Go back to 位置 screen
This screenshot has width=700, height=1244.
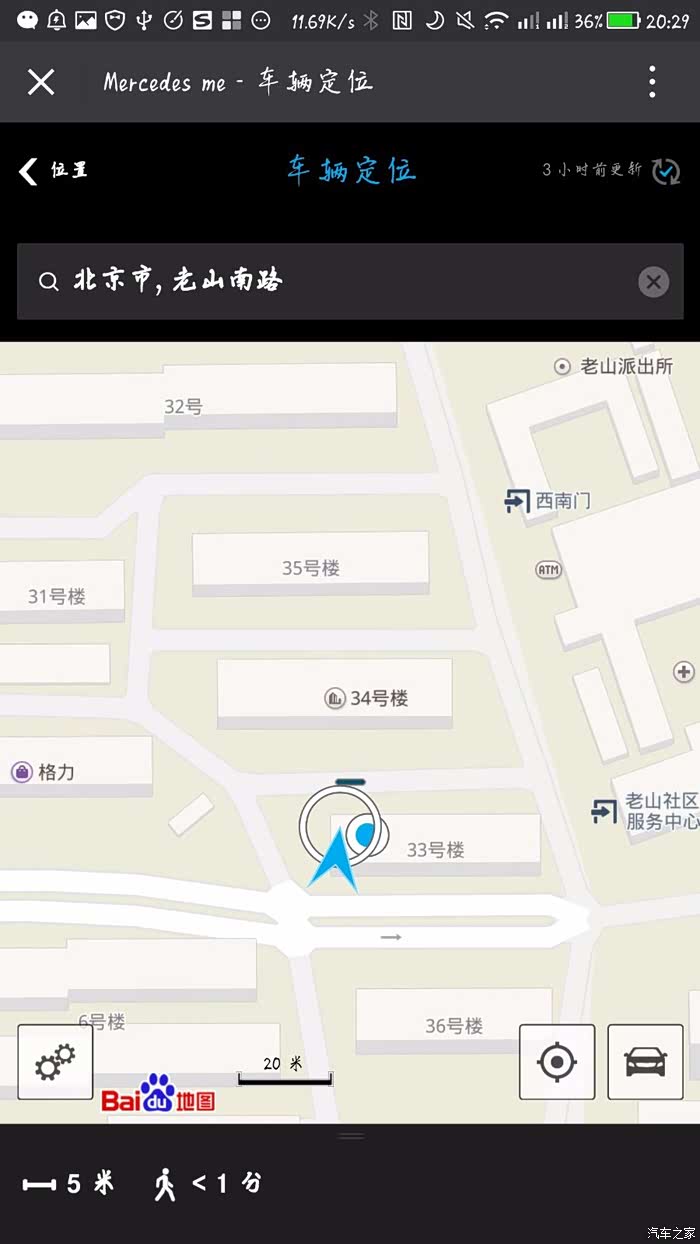tap(54, 170)
